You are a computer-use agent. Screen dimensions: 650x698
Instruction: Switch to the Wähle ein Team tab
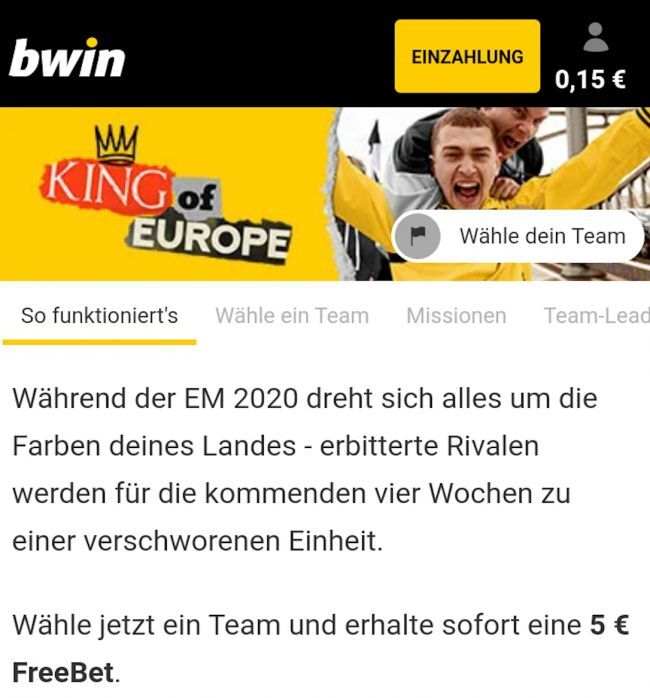(x=292, y=316)
